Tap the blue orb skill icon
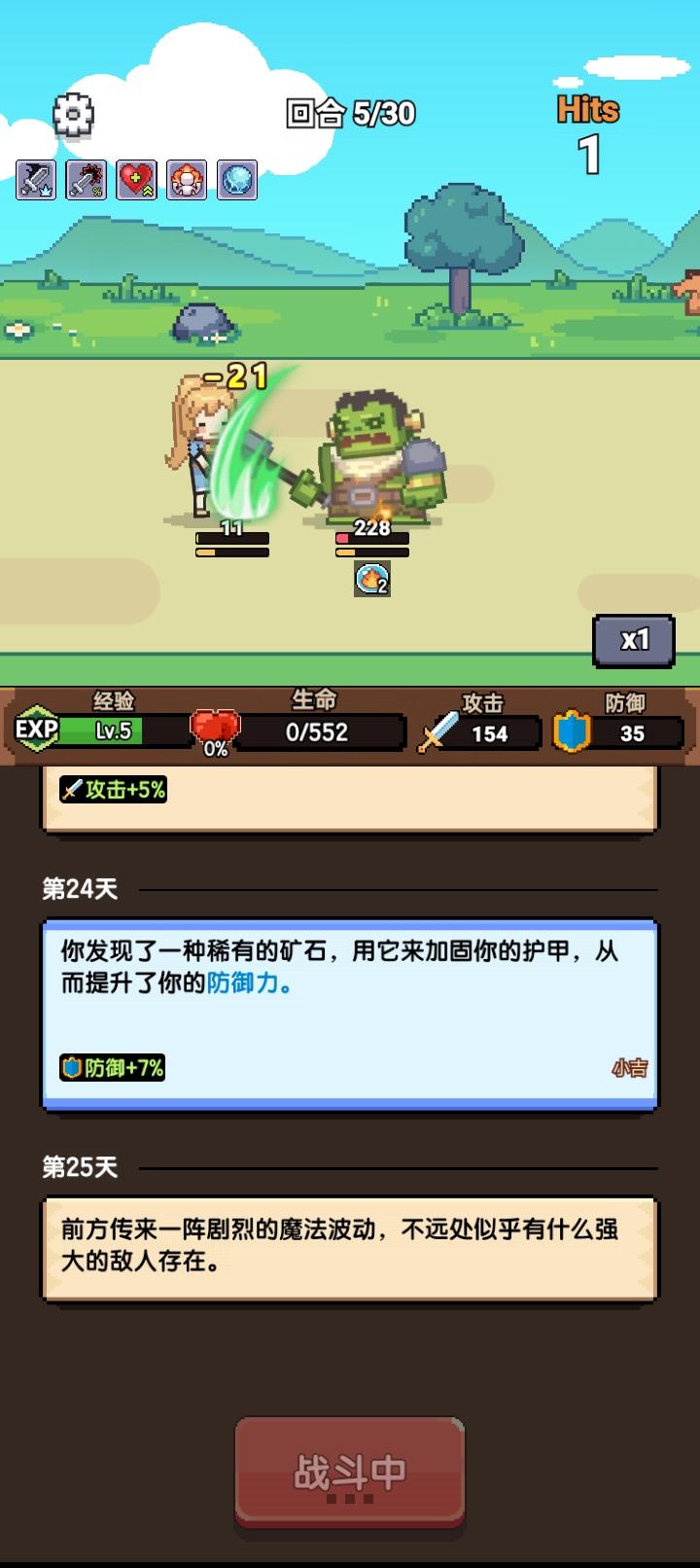The width and height of the screenshot is (700, 1568). pos(237,180)
